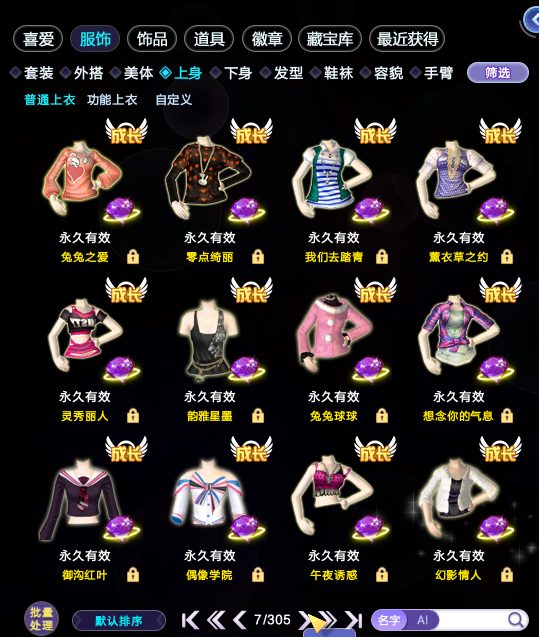Jump to the first page
The image size is (539, 637).
(x=190, y=620)
